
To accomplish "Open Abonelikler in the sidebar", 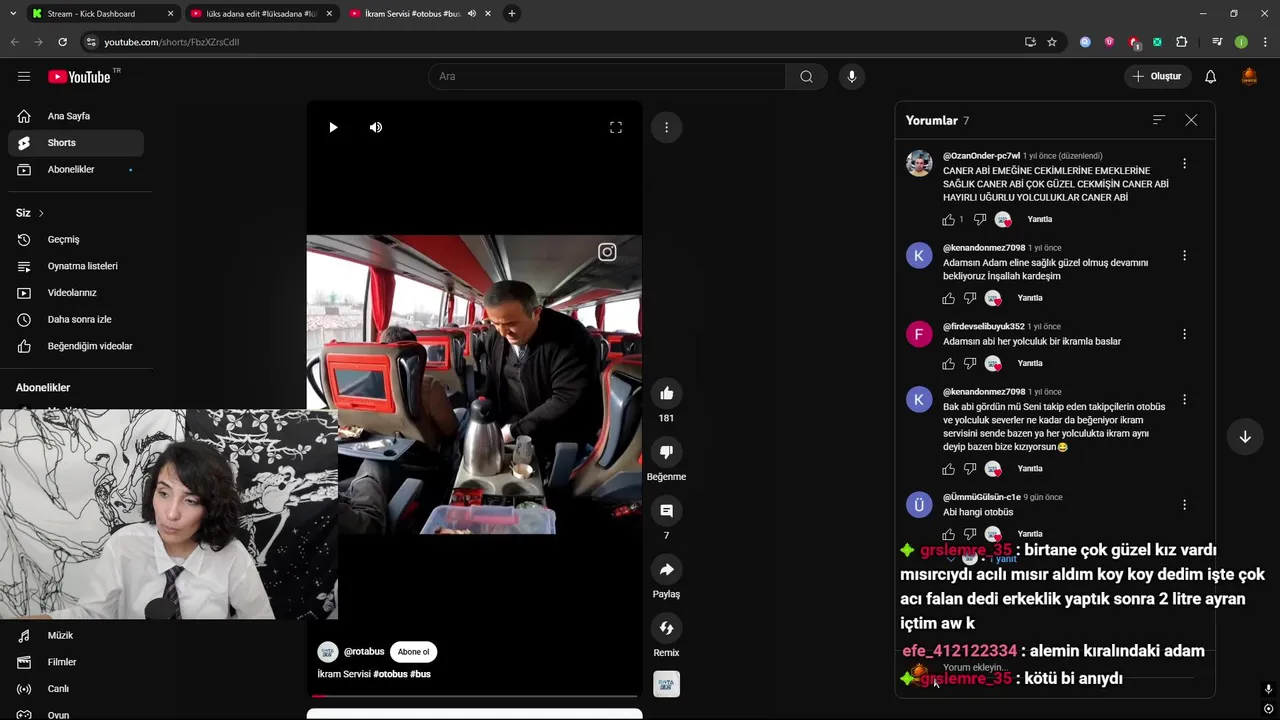I will (71, 170).
